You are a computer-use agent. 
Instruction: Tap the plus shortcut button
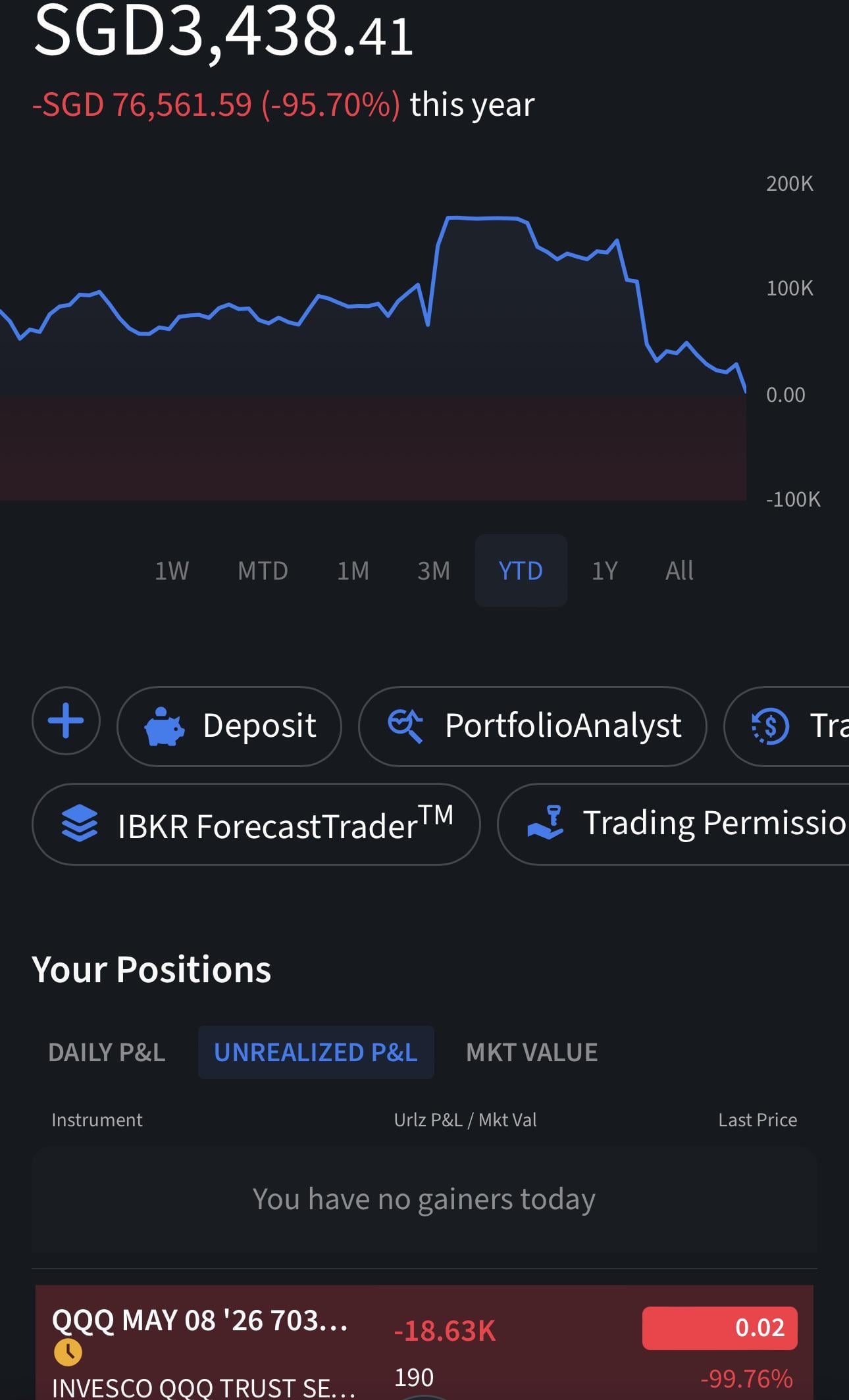click(66, 721)
